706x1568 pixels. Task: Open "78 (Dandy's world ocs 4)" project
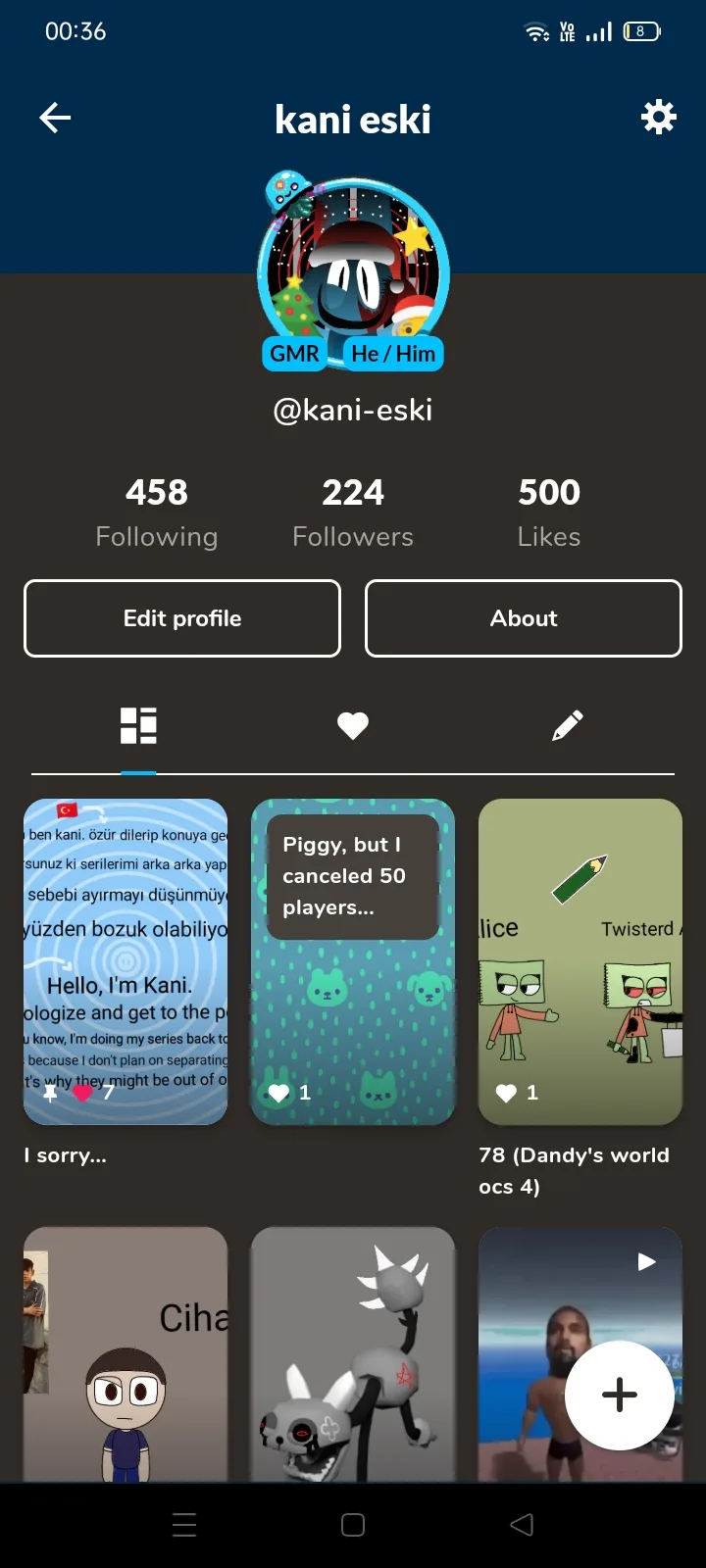(580, 961)
